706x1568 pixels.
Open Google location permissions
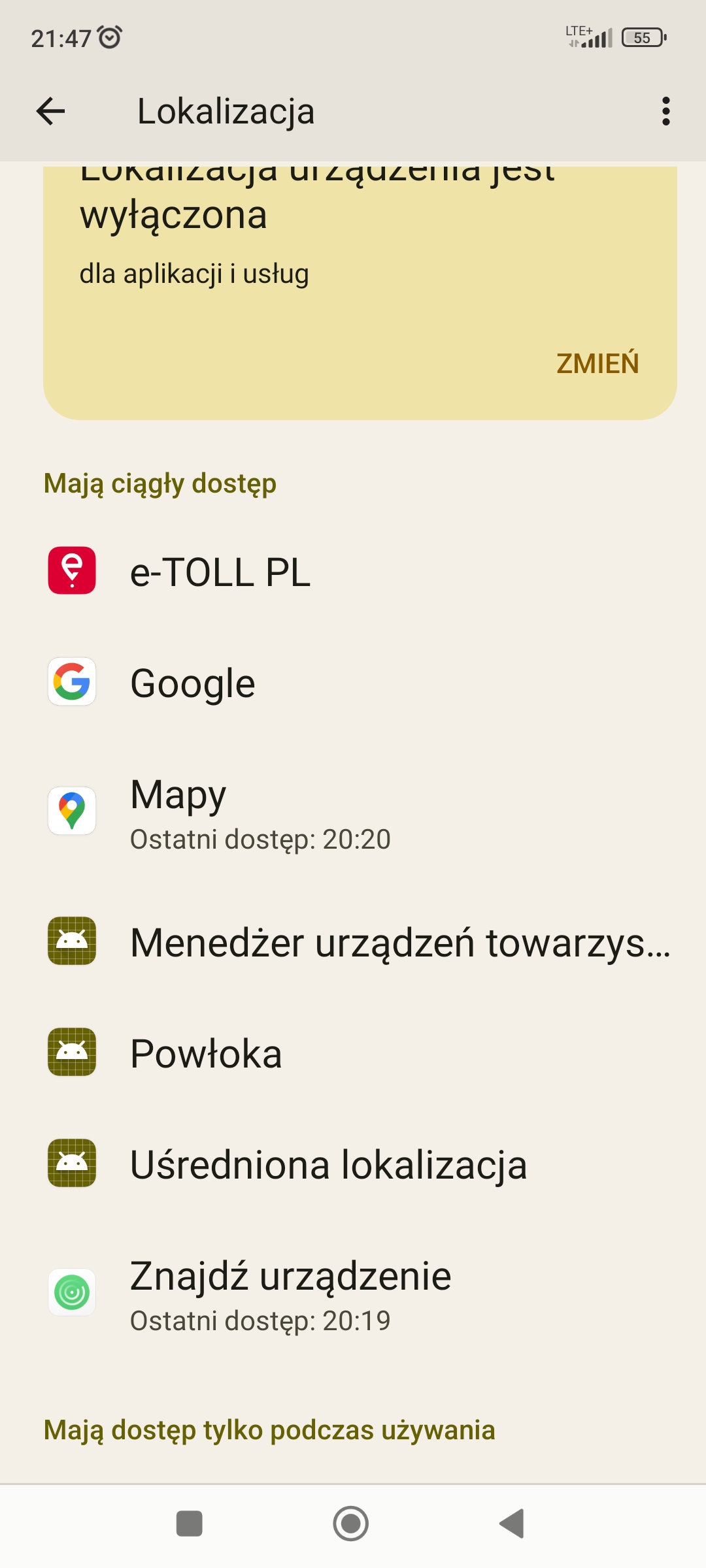click(353, 682)
